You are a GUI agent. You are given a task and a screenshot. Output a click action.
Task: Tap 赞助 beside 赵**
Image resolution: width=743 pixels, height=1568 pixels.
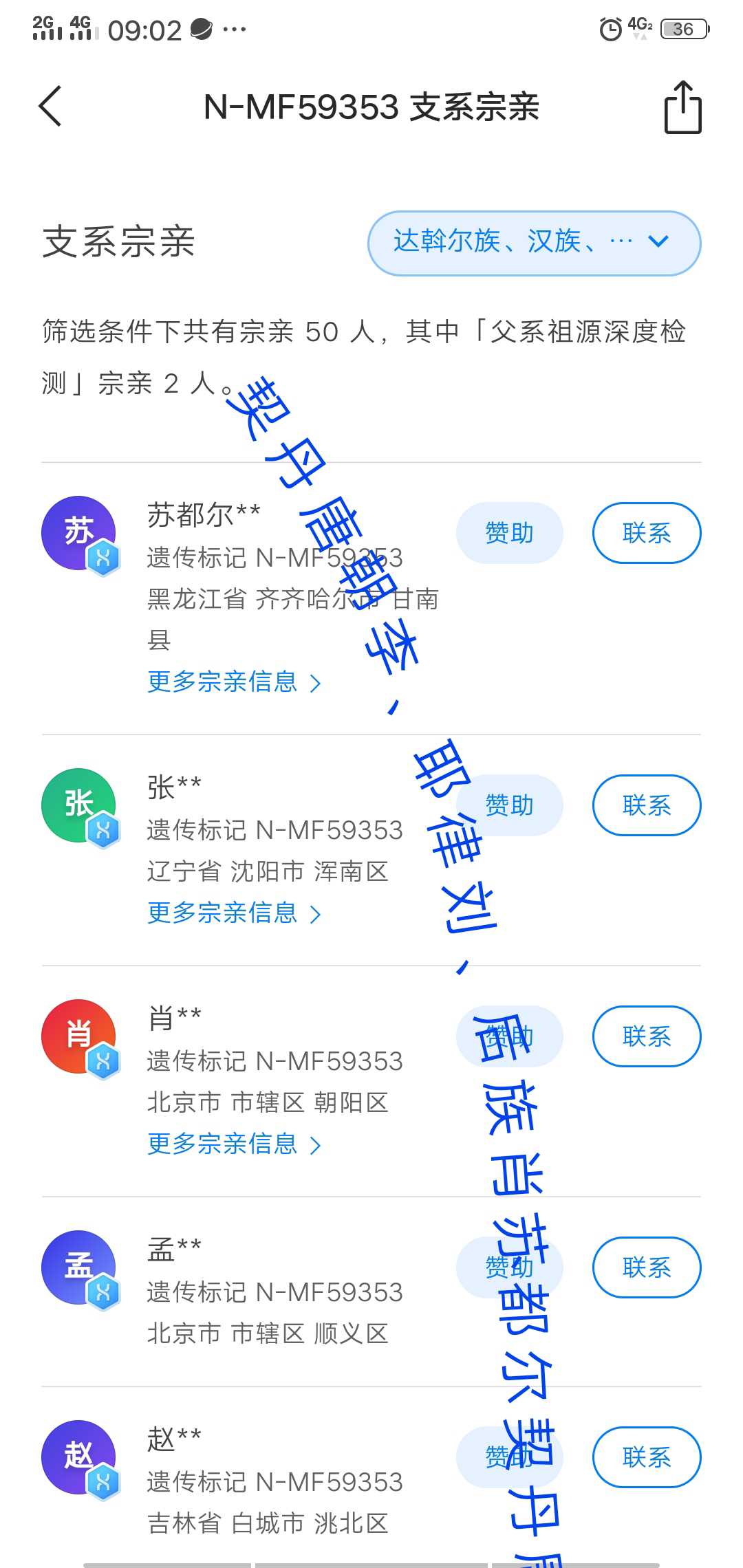[509, 1457]
